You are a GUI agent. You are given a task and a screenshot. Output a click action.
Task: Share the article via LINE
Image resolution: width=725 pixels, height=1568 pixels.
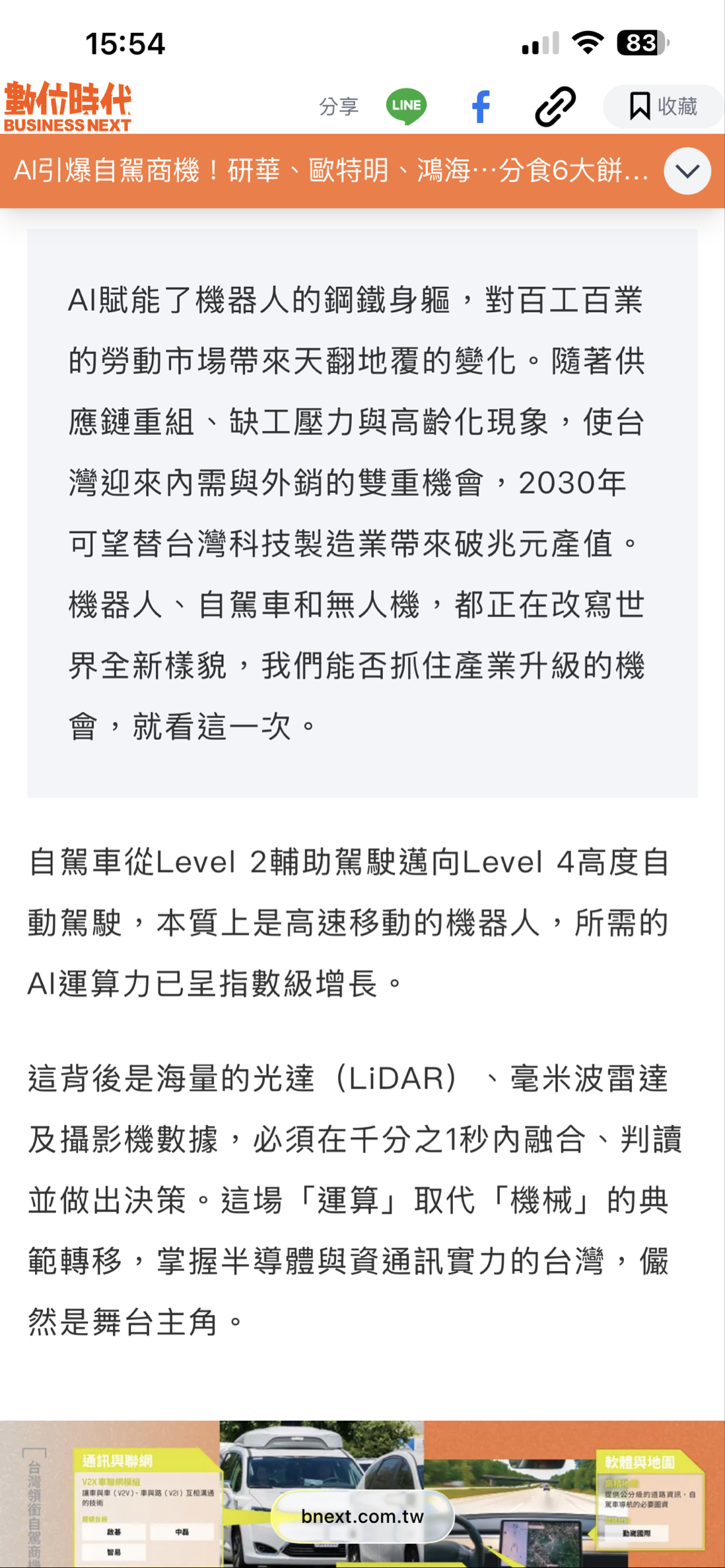pos(406,106)
